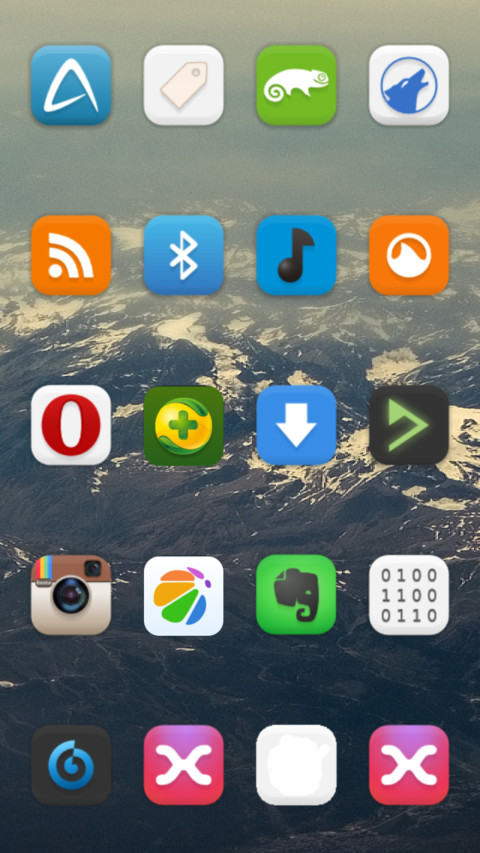
Task: Open the orange RSS feed app
Action: tap(71, 255)
